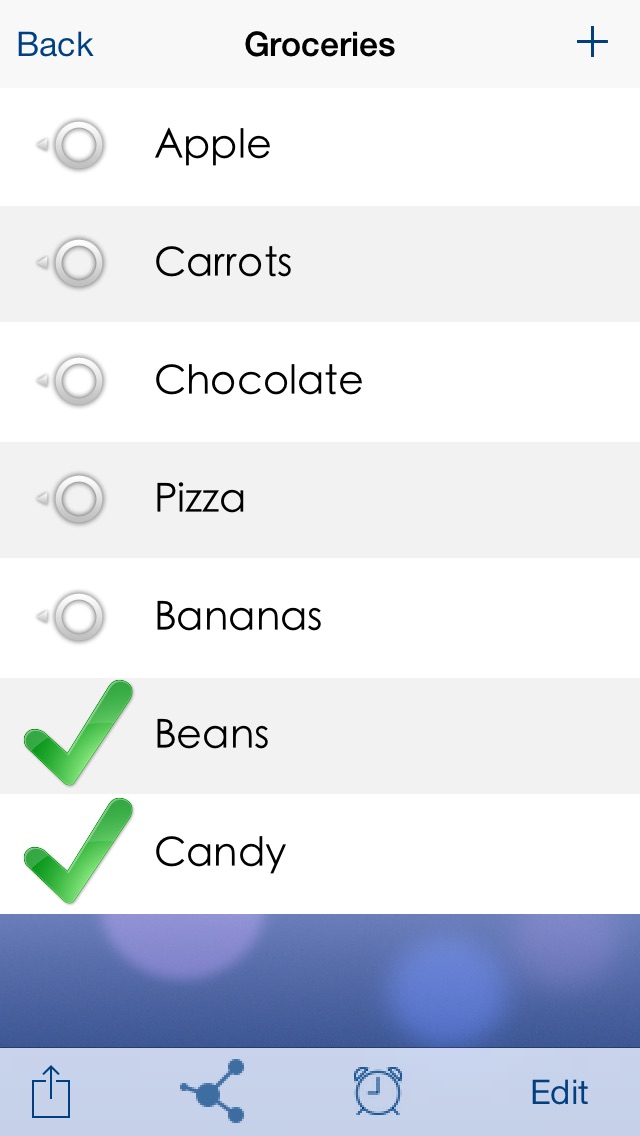
Task: Mark Carrots as done
Action: coord(78,262)
